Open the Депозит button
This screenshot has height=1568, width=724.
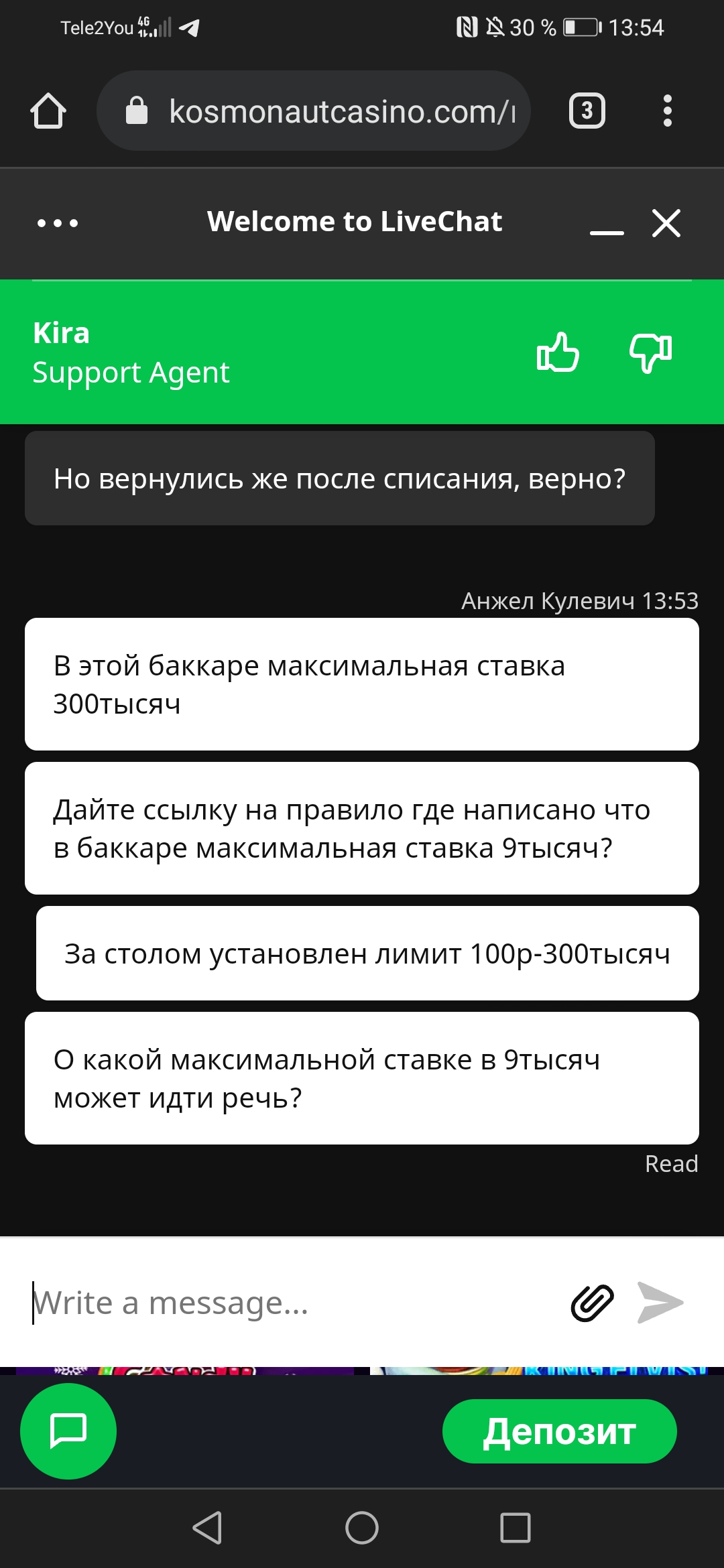560,1431
